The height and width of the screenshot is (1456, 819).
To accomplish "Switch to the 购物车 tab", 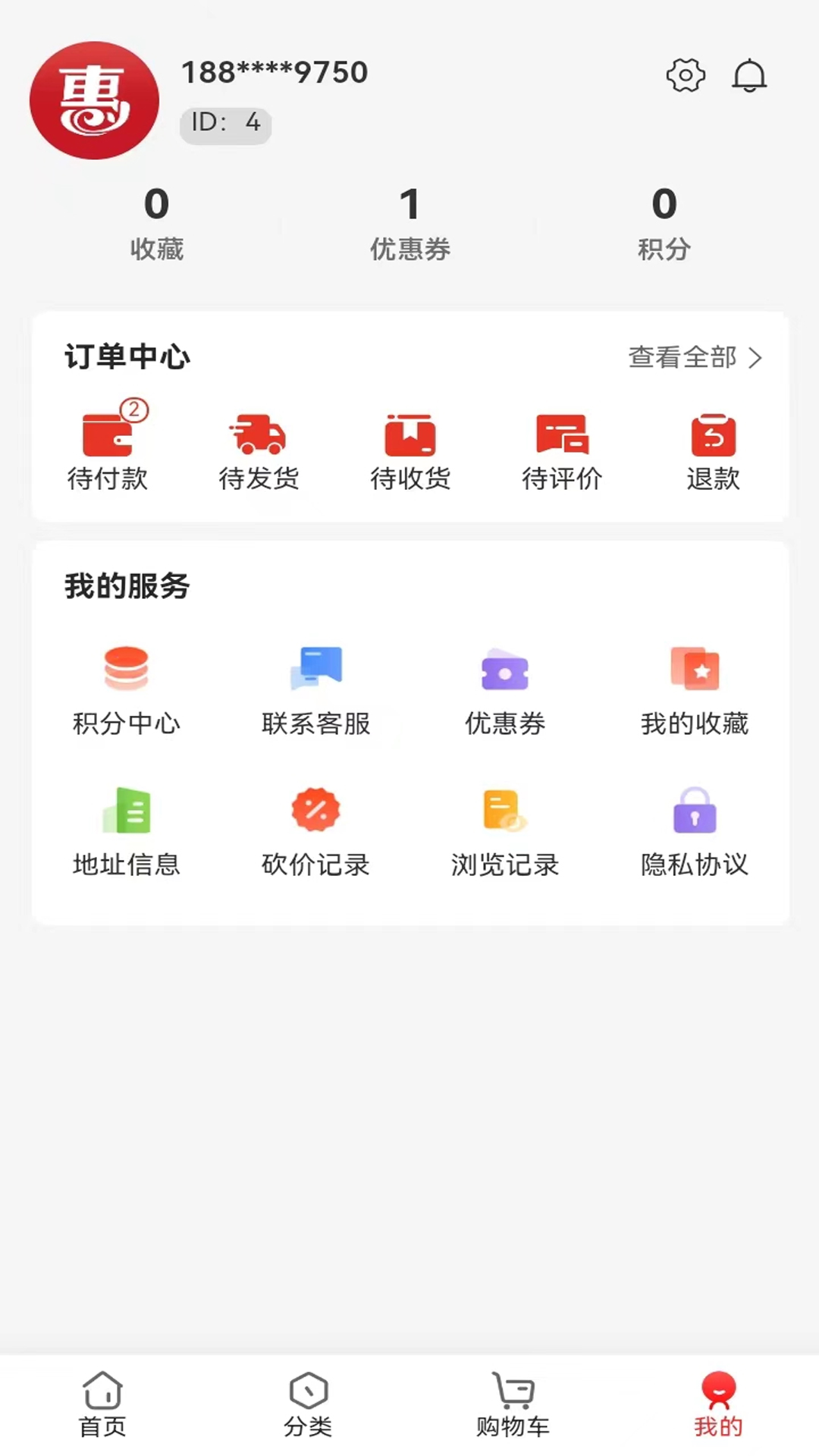I will 513,1405.
